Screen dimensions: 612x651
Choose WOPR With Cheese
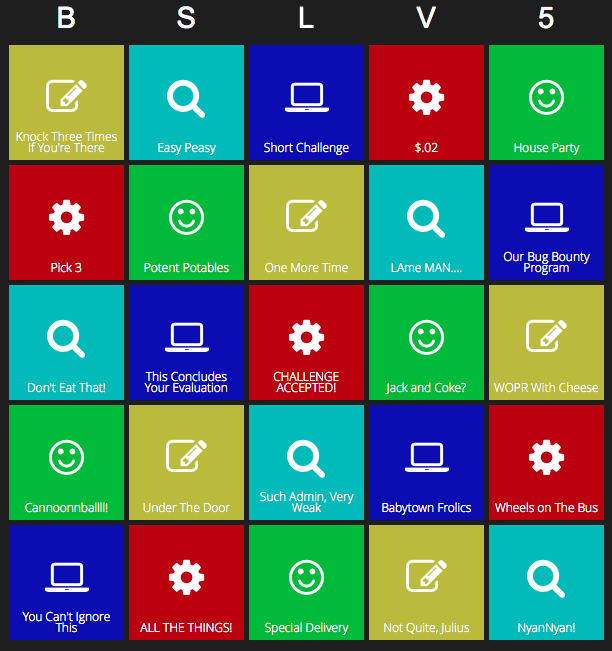pyautogui.click(x=546, y=342)
